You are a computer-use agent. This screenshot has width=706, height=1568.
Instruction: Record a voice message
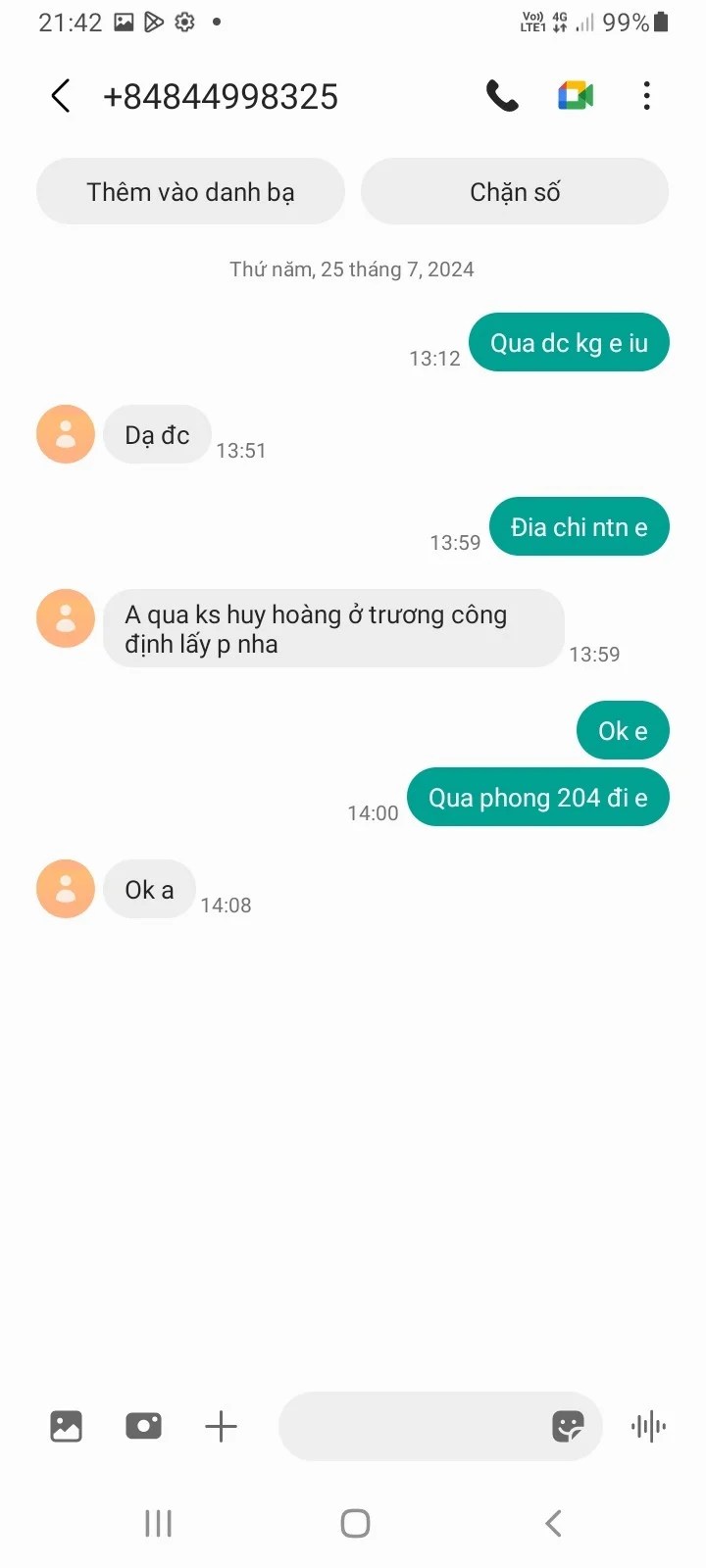coord(648,1426)
